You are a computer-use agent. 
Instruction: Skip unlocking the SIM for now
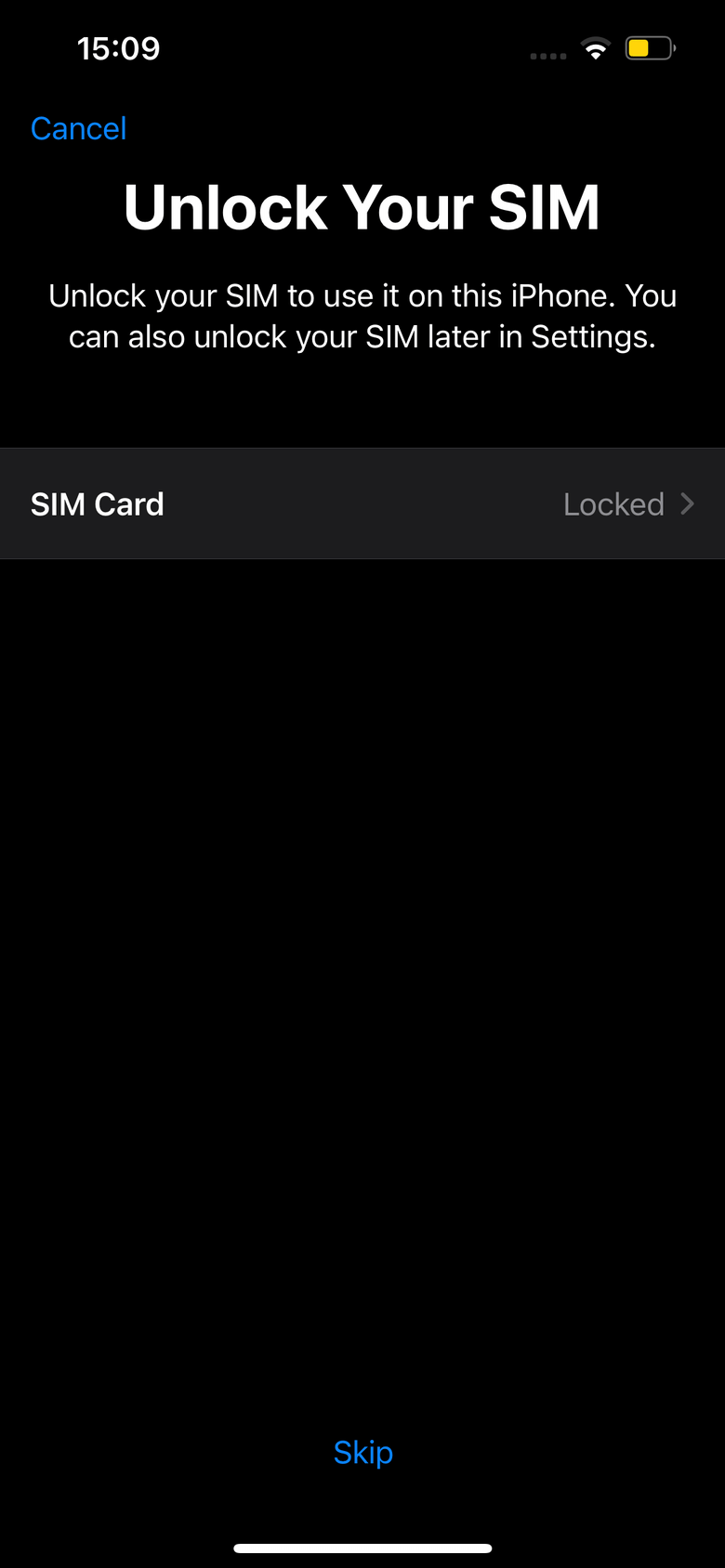click(362, 1452)
